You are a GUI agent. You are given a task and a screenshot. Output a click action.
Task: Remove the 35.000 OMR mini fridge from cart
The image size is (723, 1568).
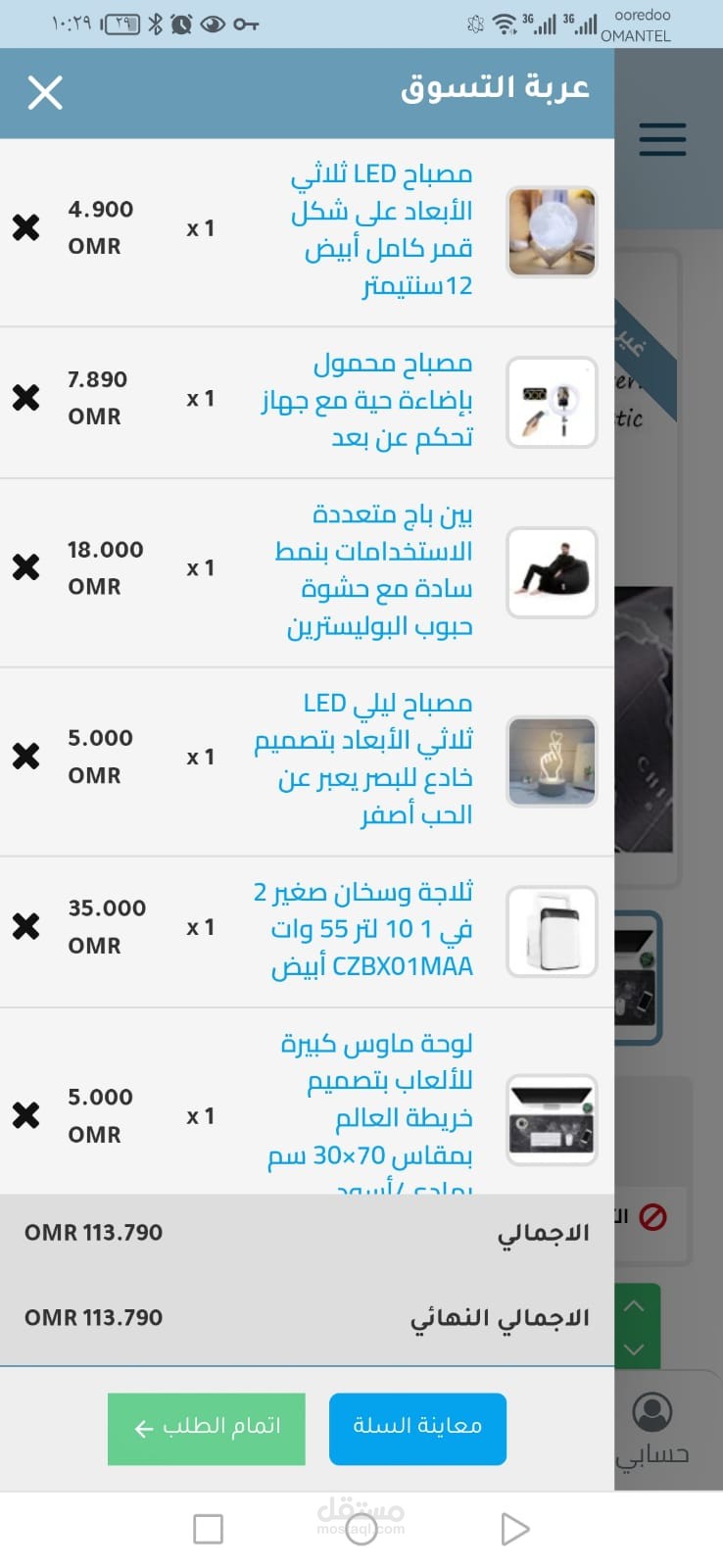click(x=26, y=926)
